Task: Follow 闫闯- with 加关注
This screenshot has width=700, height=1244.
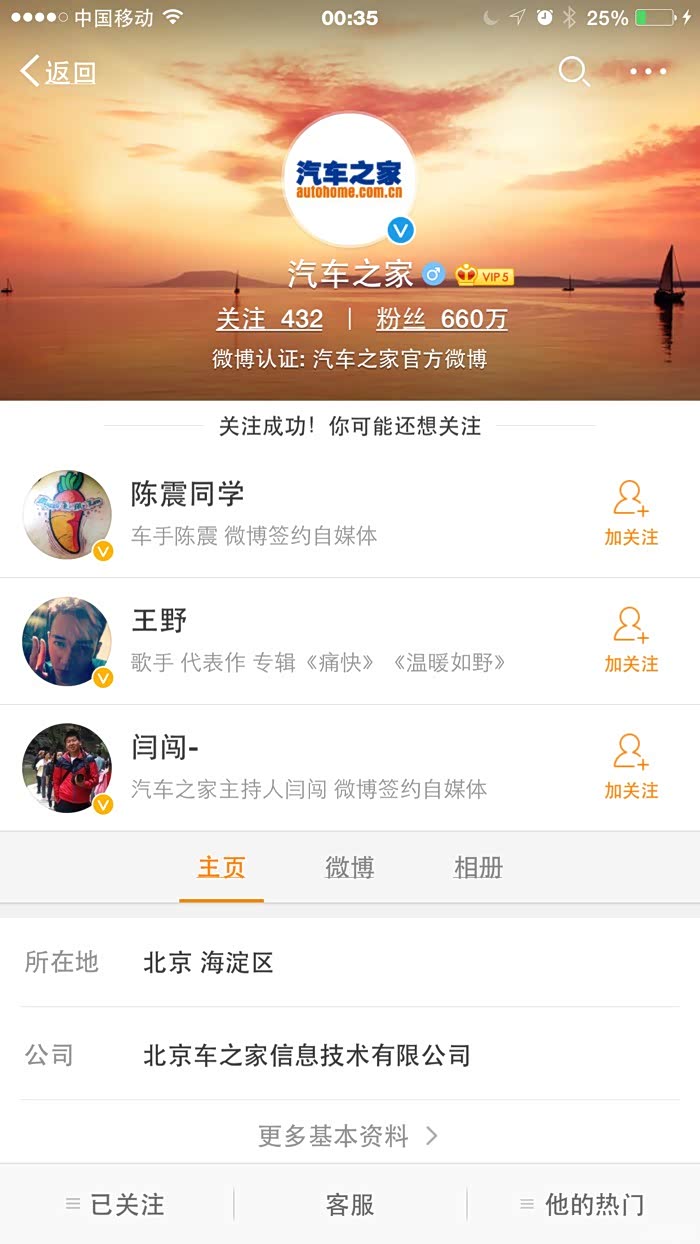Action: [631, 768]
